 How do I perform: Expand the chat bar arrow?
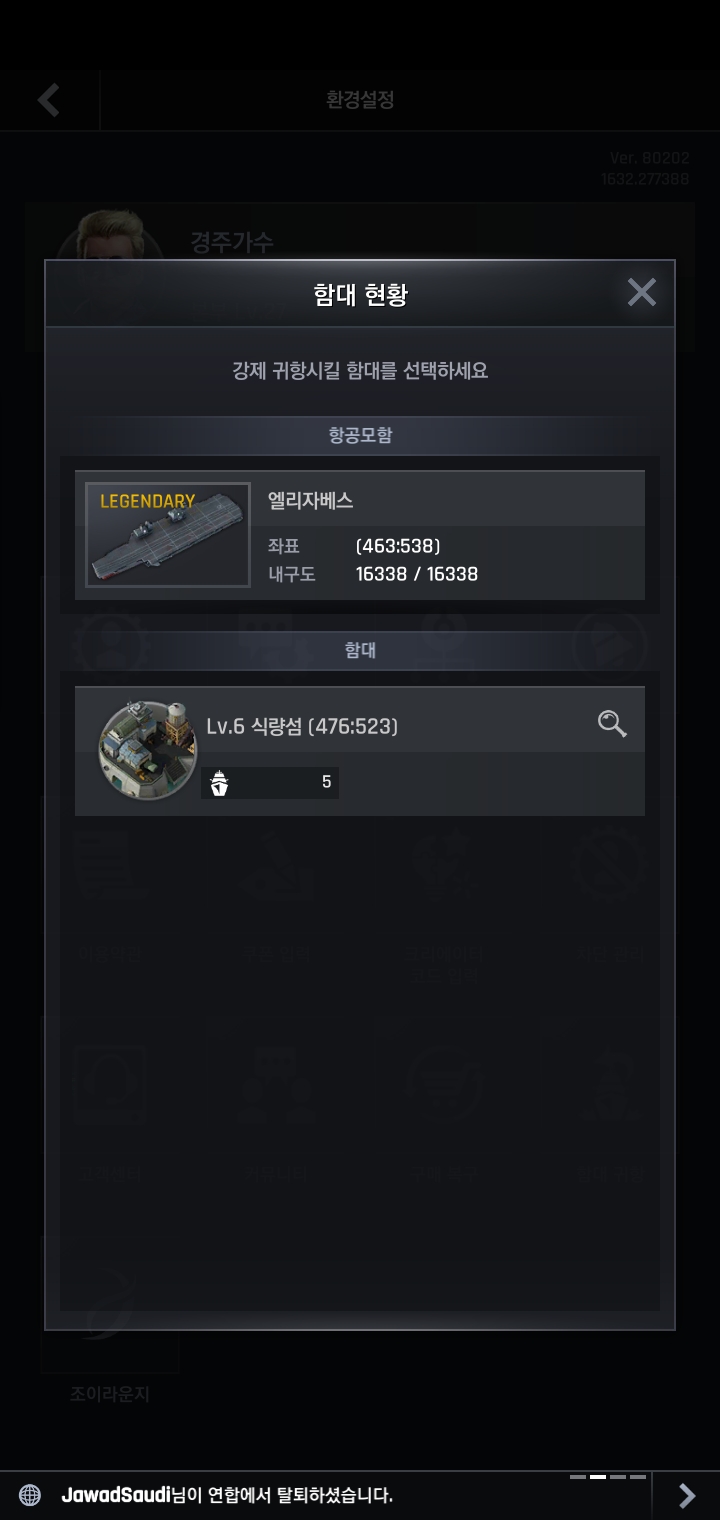coord(686,1495)
